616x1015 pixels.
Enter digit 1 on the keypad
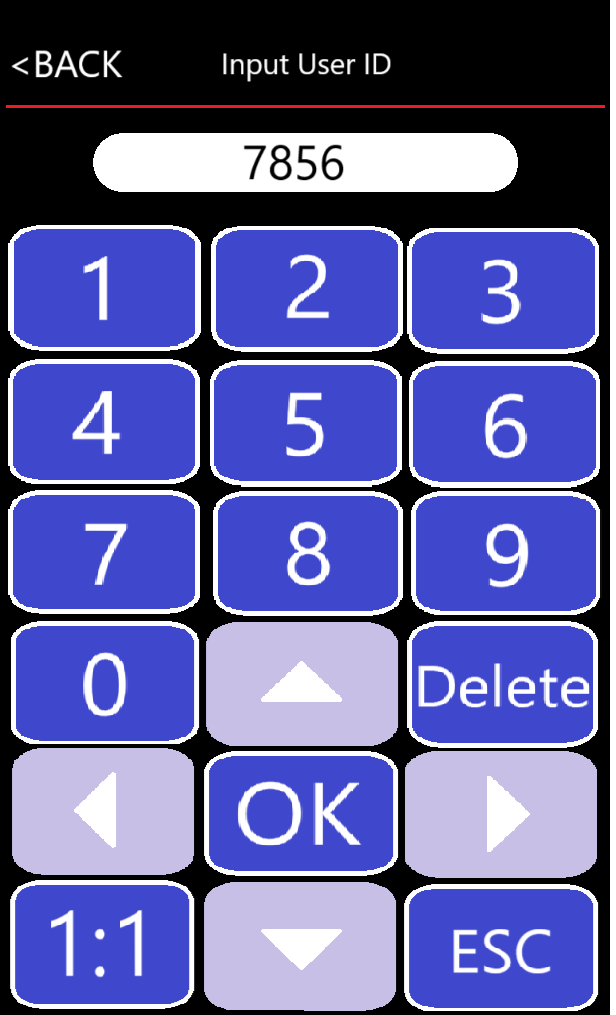(x=104, y=289)
